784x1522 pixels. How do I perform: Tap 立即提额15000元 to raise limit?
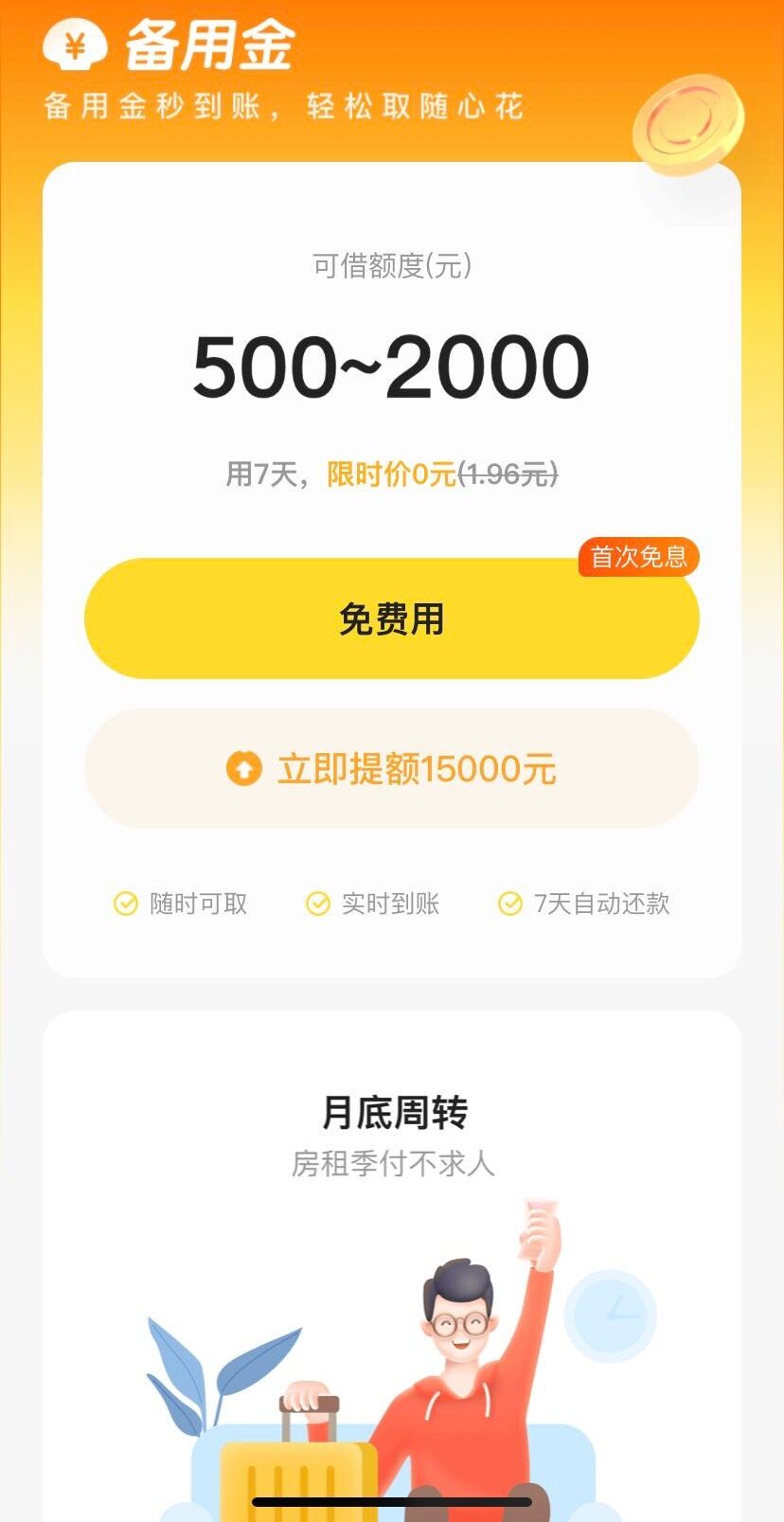(391, 768)
